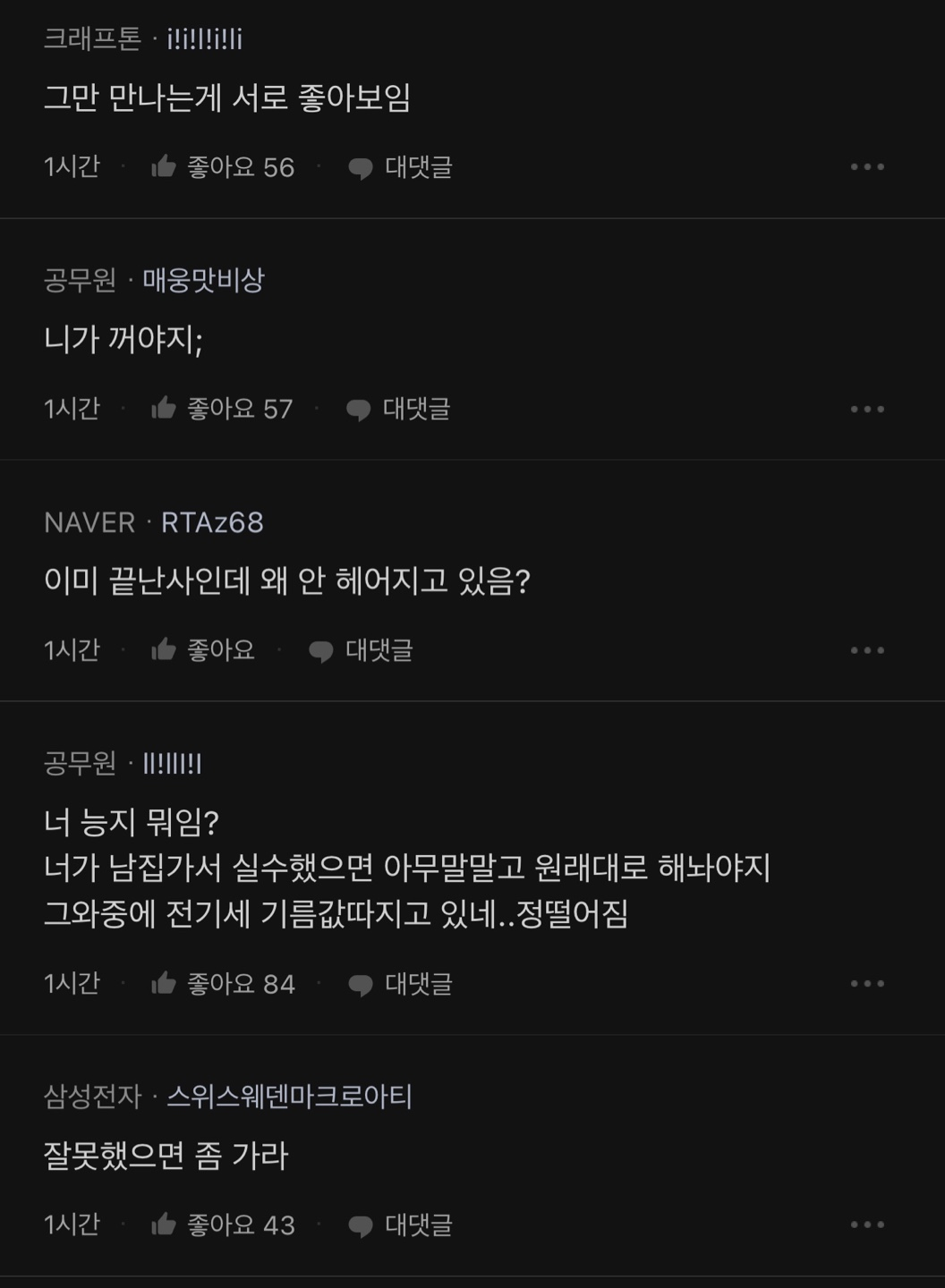Reply to the comment starting "너 능지 뭐임?"

coord(400,984)
